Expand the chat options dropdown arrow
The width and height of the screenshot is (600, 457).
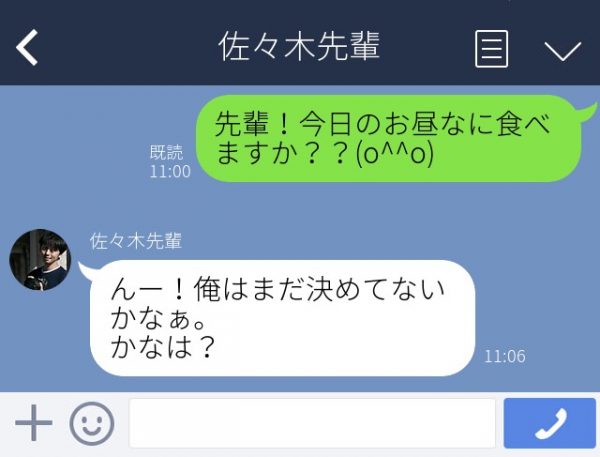click(562, 50)
